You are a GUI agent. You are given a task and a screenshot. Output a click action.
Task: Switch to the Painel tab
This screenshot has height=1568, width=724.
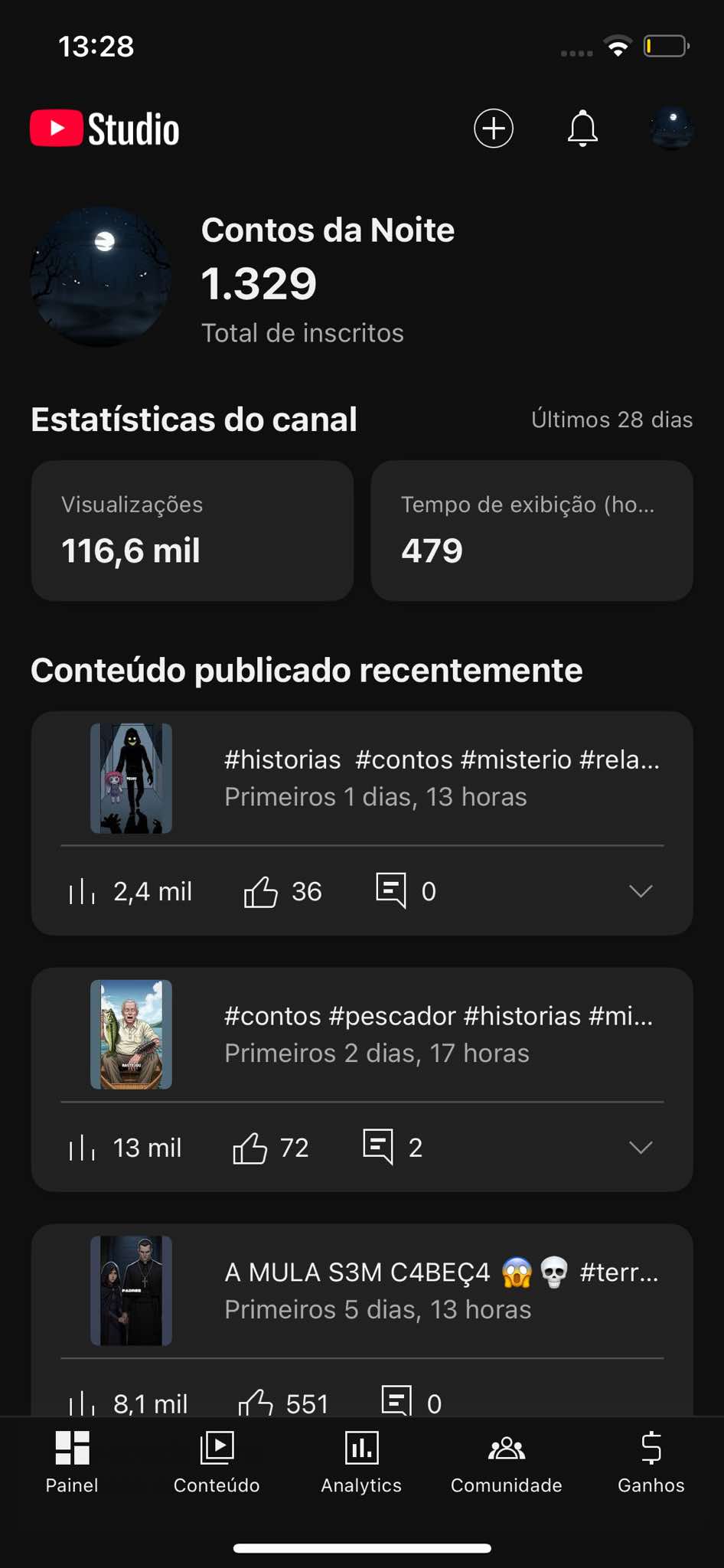click(x=72, y=1462)
